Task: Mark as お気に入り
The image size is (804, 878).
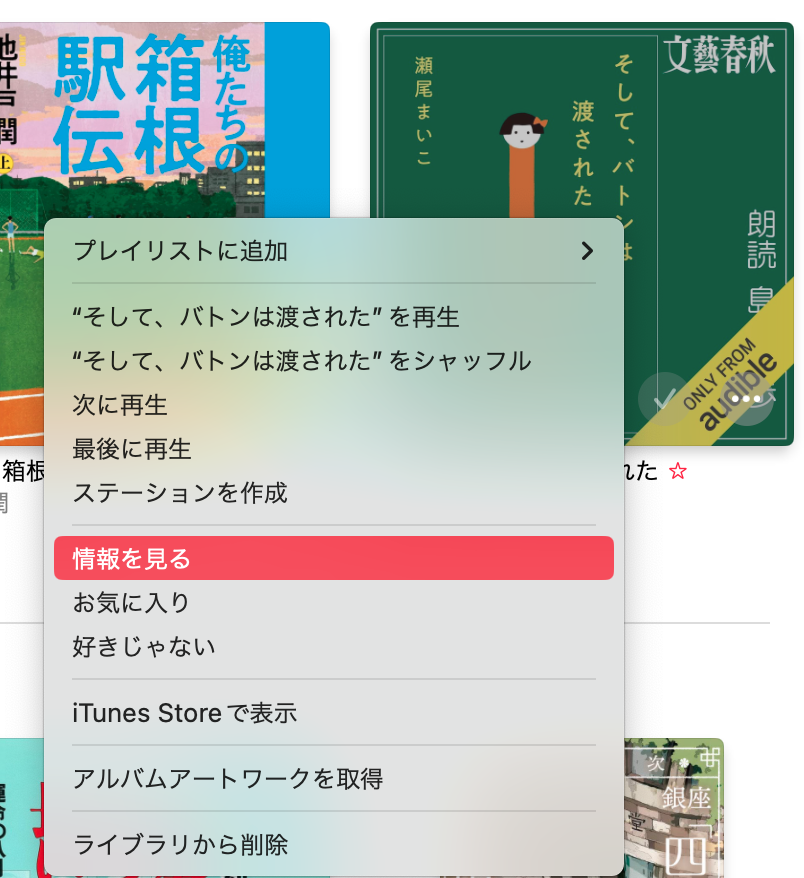Action: (131, 603)
